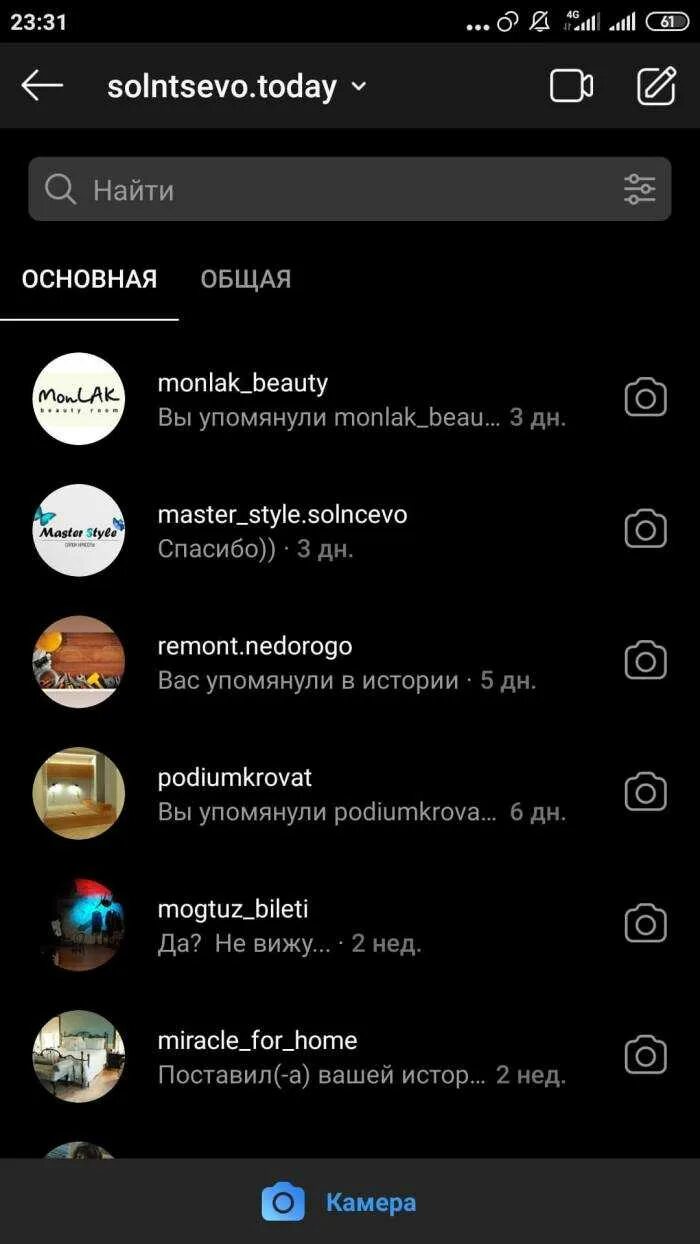
Task: Tap the Найти search field
Action: pos(330,189)
